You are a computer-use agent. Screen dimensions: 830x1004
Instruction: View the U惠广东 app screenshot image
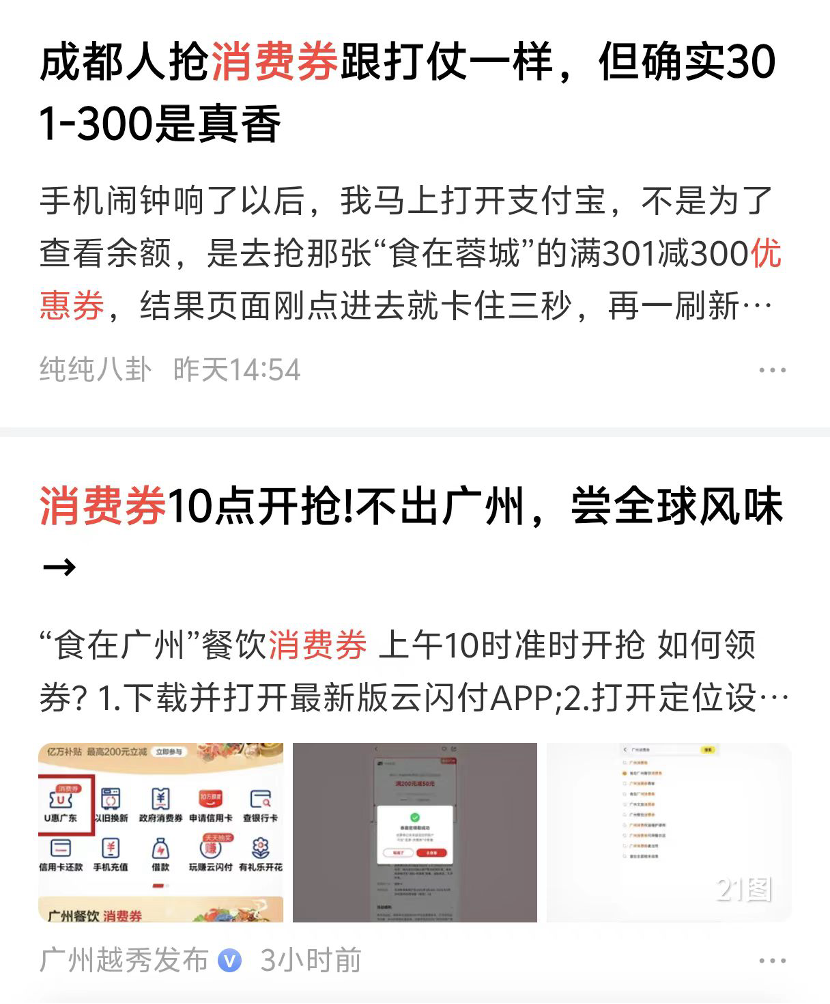[161, 832]
